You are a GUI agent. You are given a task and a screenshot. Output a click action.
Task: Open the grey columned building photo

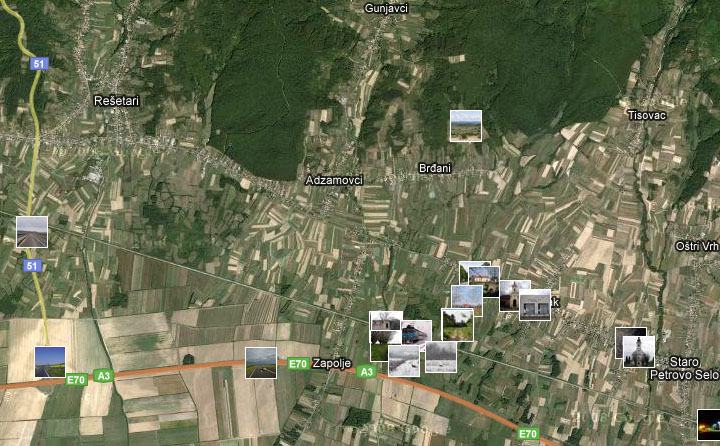pos(535,305)
